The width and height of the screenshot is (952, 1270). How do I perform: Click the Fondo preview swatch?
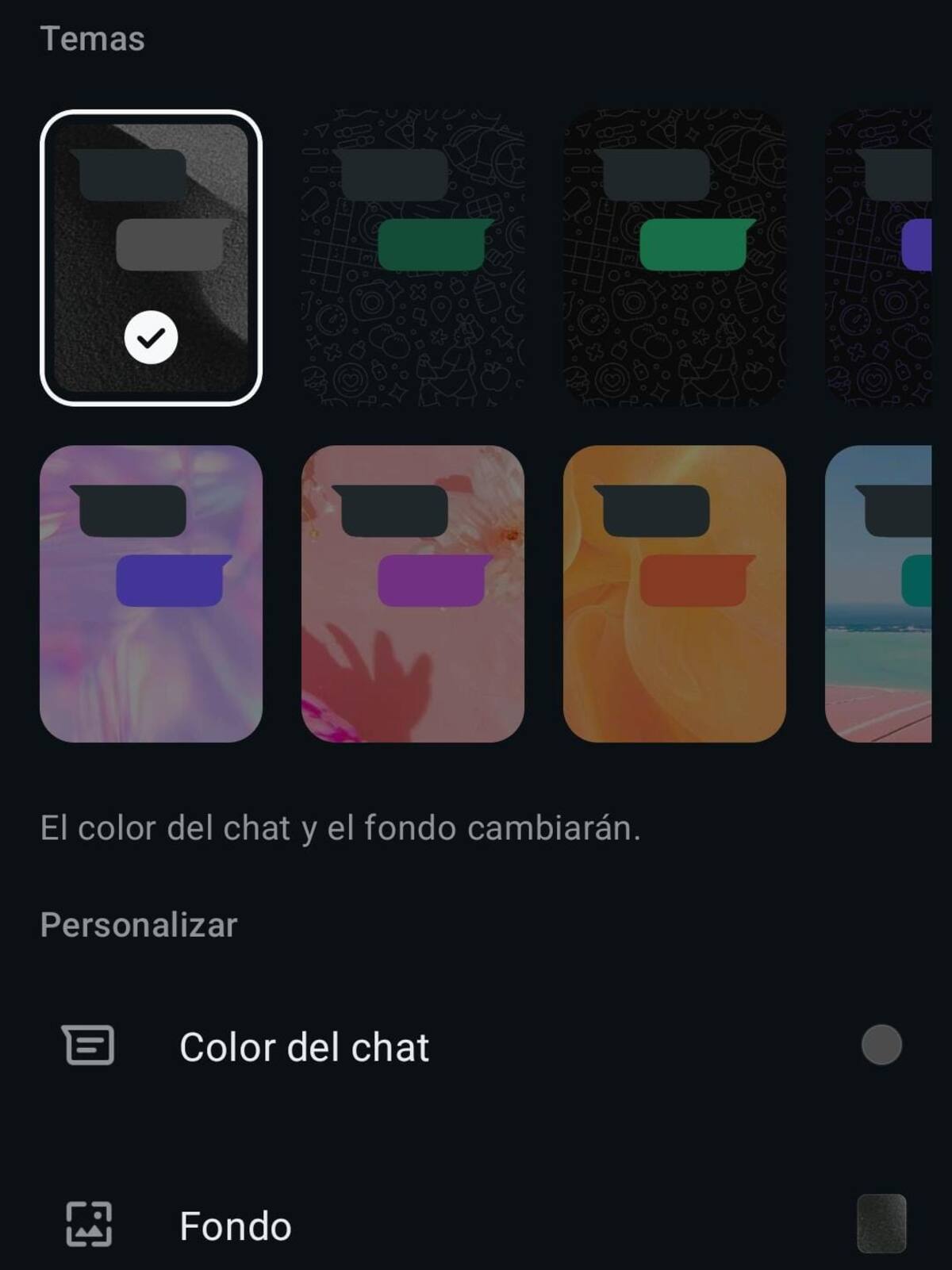point(882,1224)
